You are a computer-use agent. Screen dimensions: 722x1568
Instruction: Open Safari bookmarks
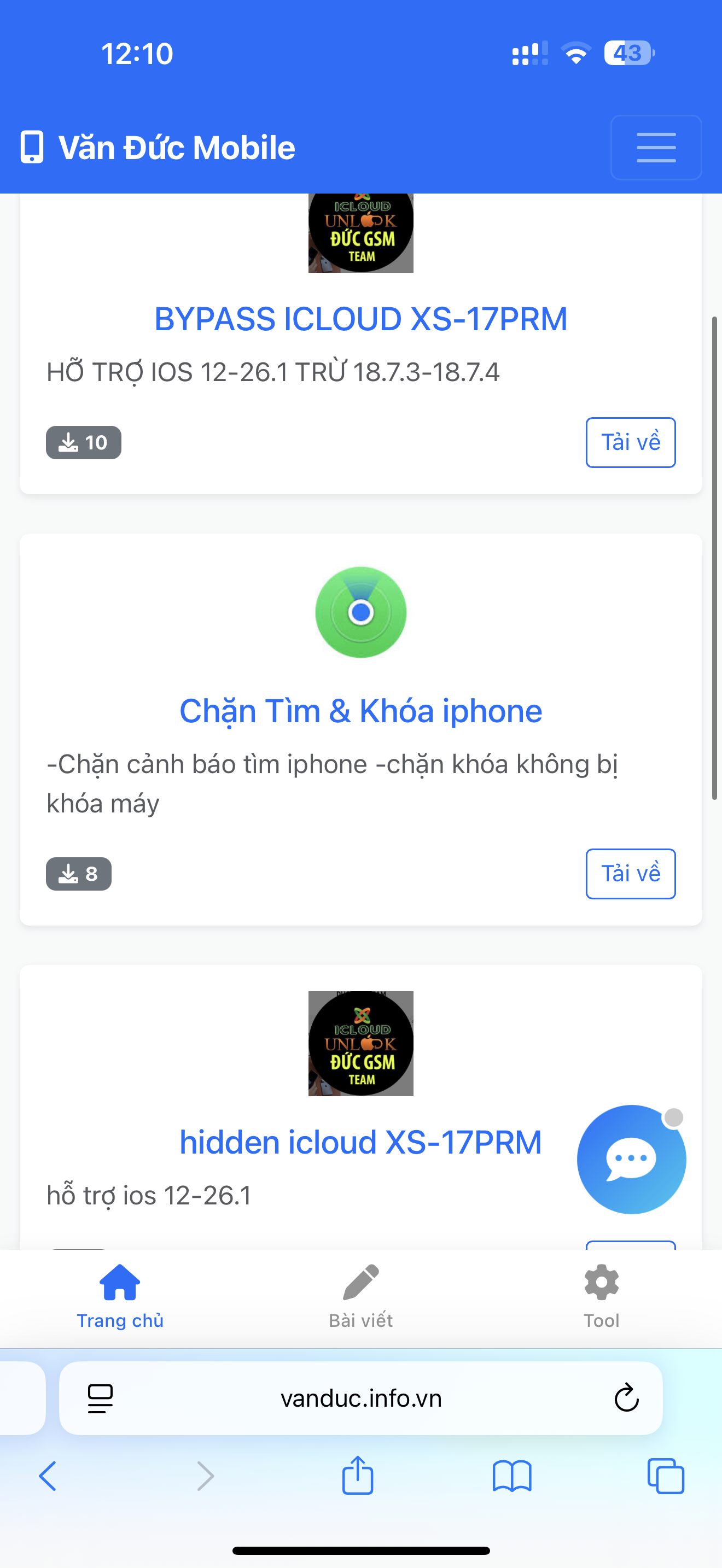[x=512, y=1475]
